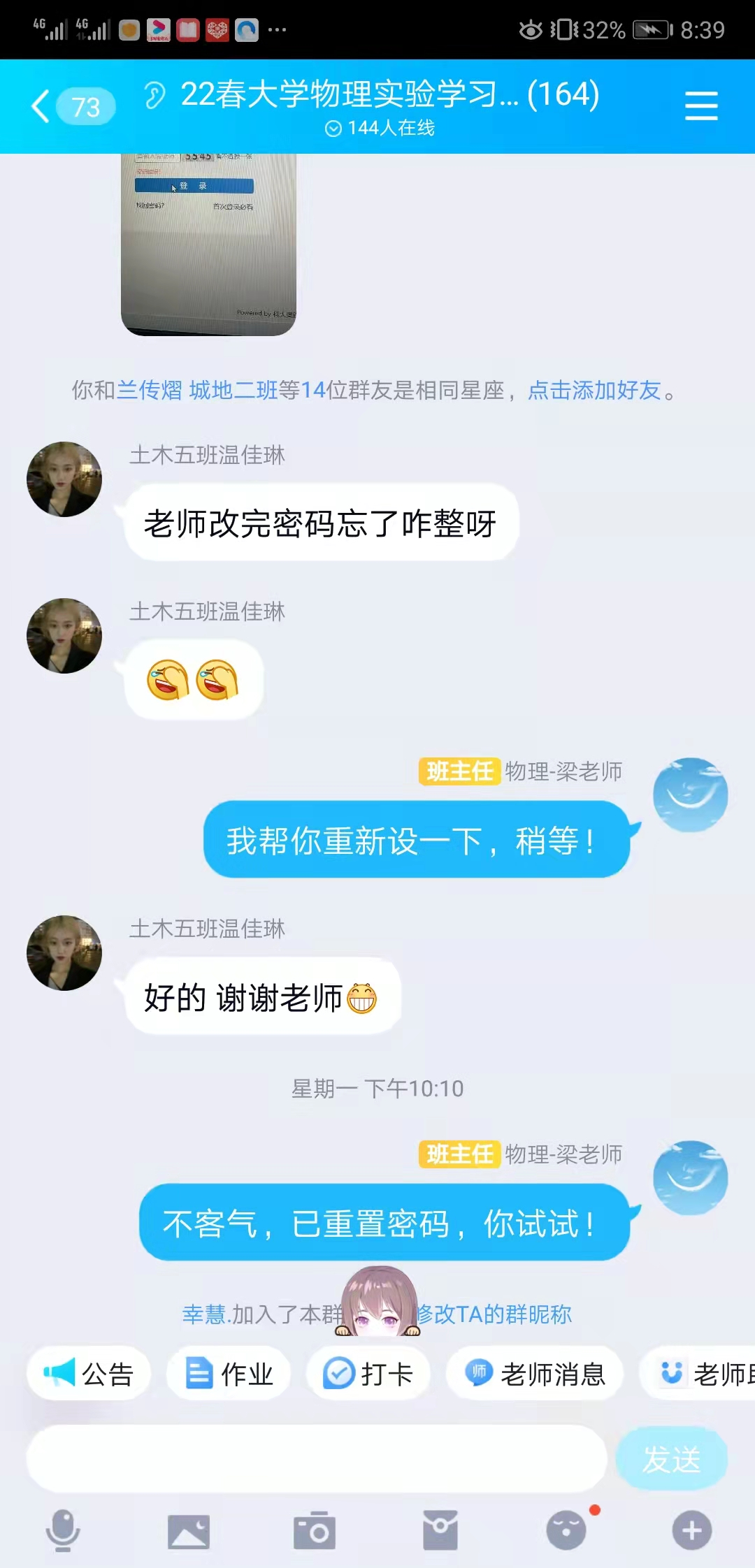The width and height of the screenshot is (755, 1568).
Task: Open more attachment options (plus icon)
Action: coord(692,1530)
